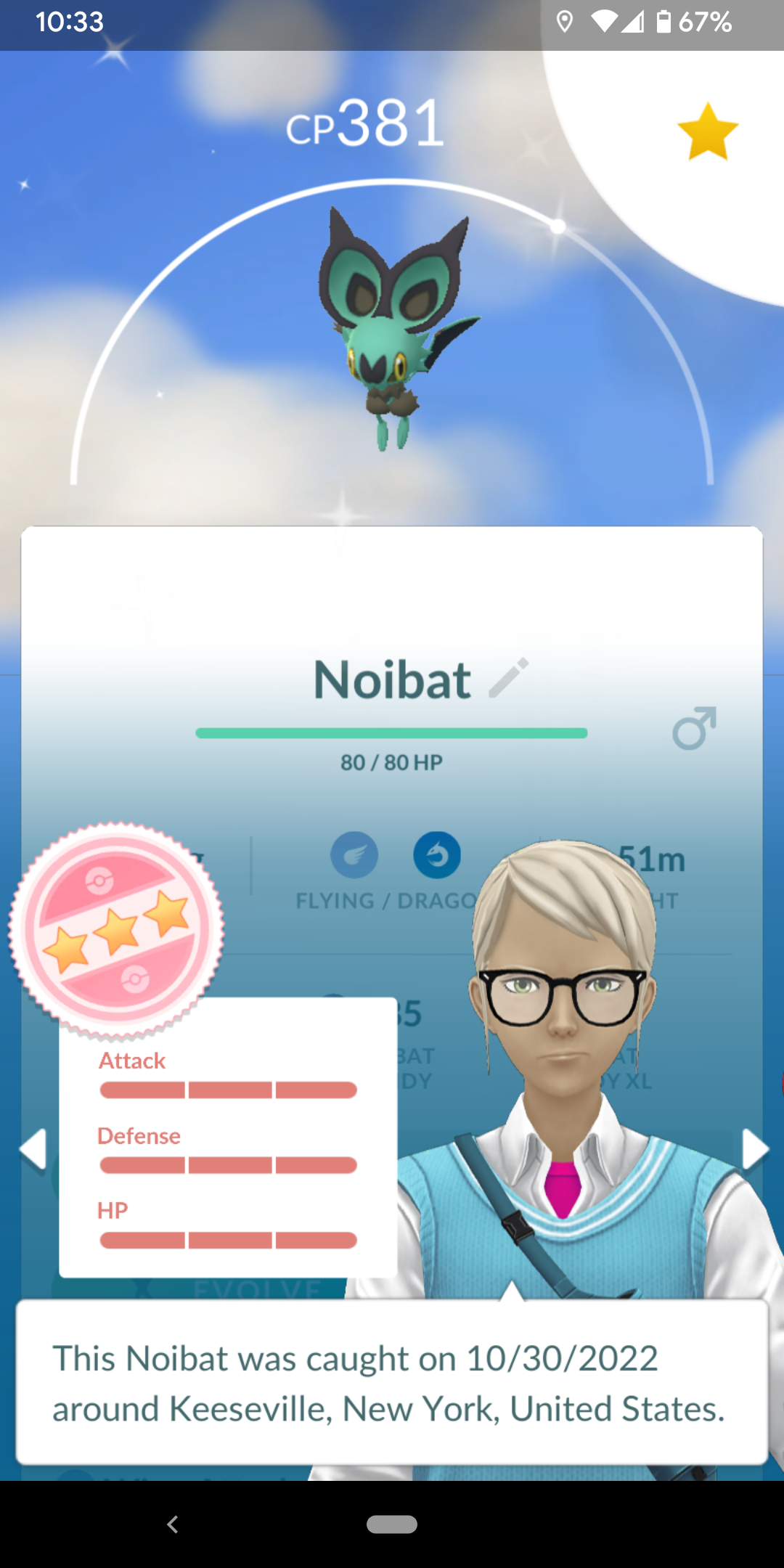Tap the system back button
This screenshot has width=784, height=1568.
pos(173,1524)
